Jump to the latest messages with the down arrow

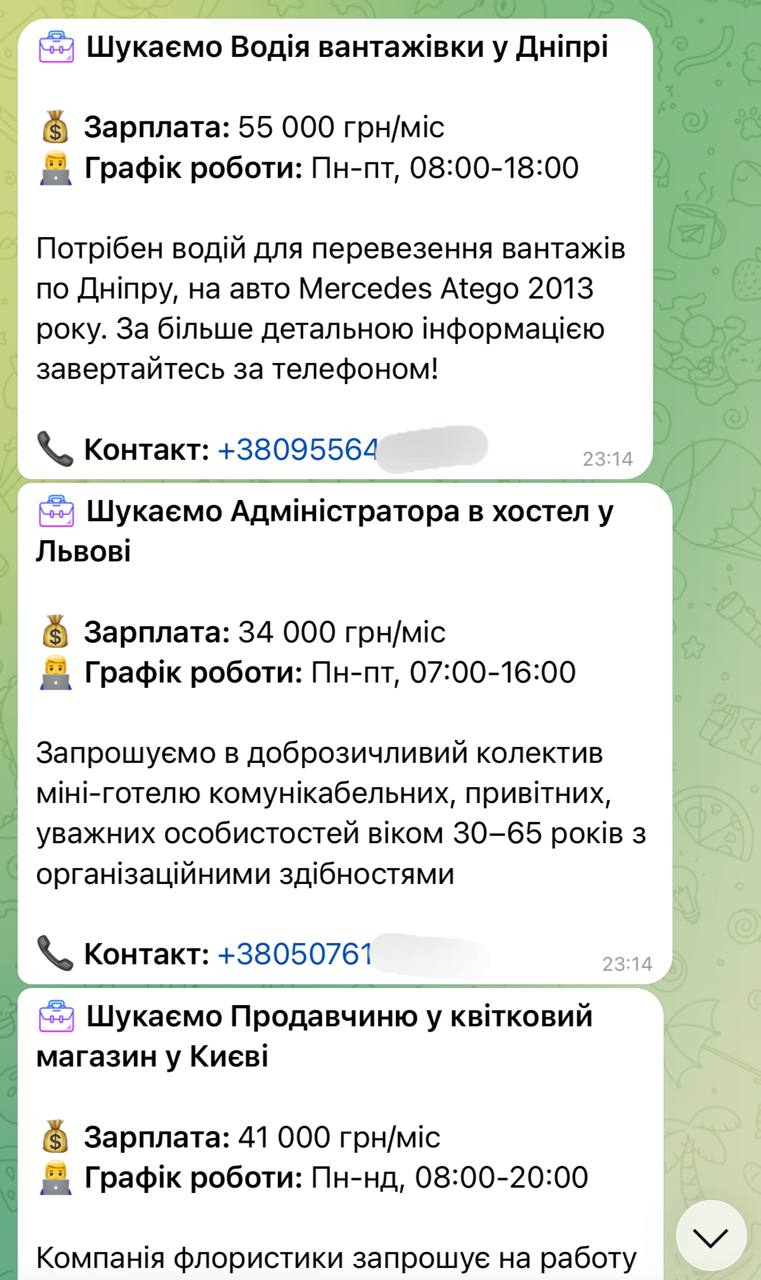coord(711,1237)
